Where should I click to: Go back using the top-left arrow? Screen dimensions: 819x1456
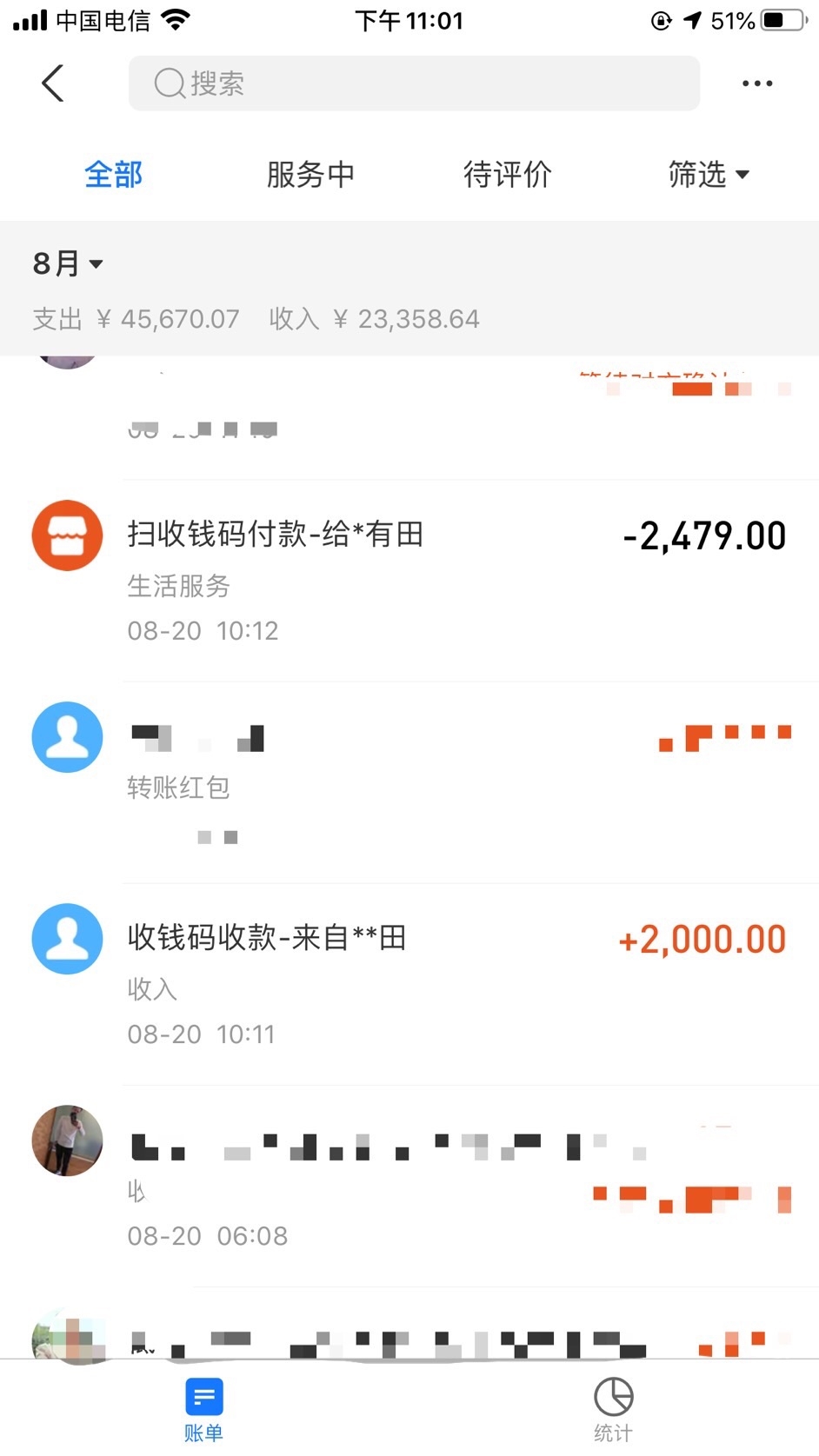(x=53, y=83)
